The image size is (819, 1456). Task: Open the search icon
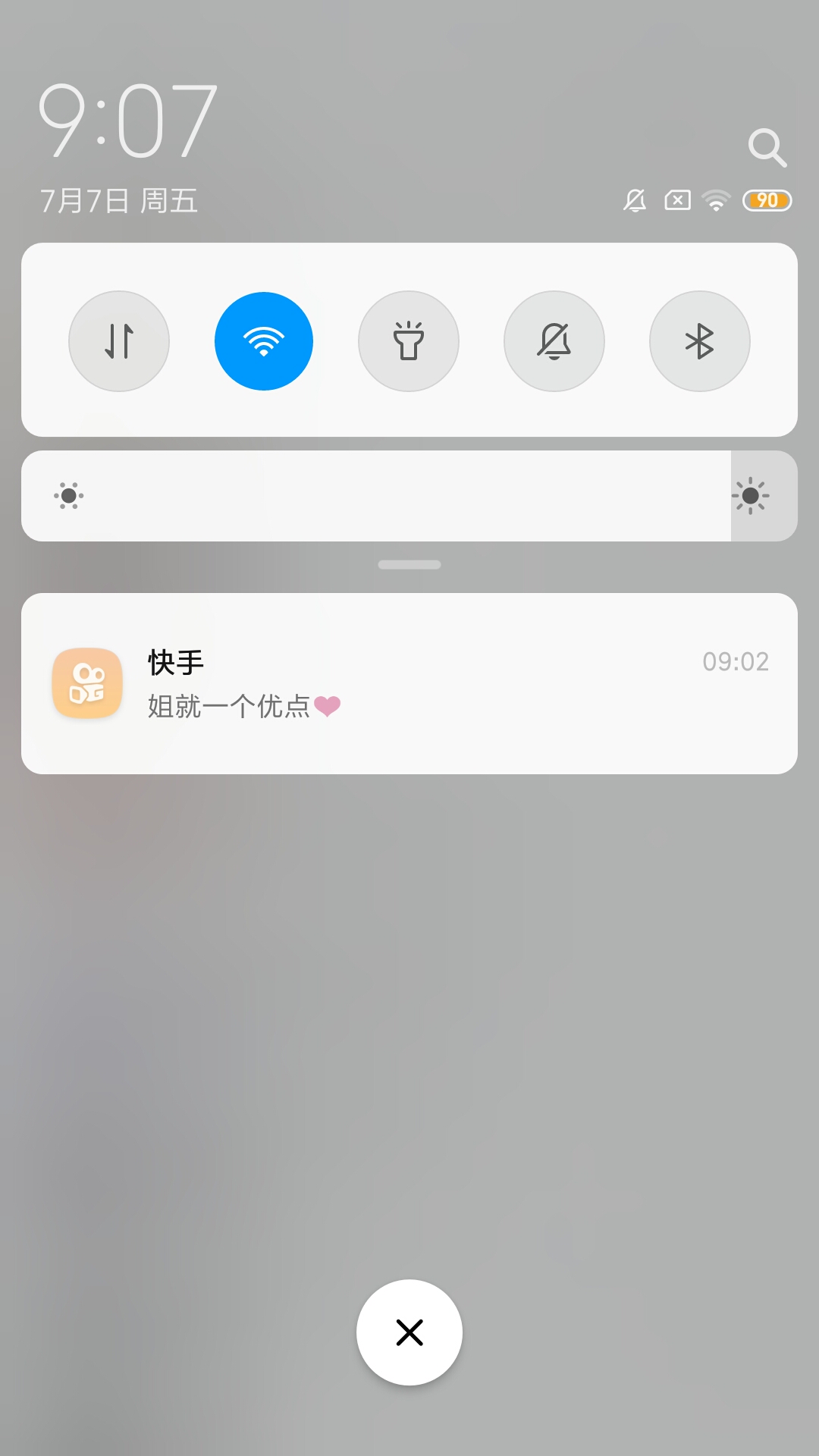point(767,147)
